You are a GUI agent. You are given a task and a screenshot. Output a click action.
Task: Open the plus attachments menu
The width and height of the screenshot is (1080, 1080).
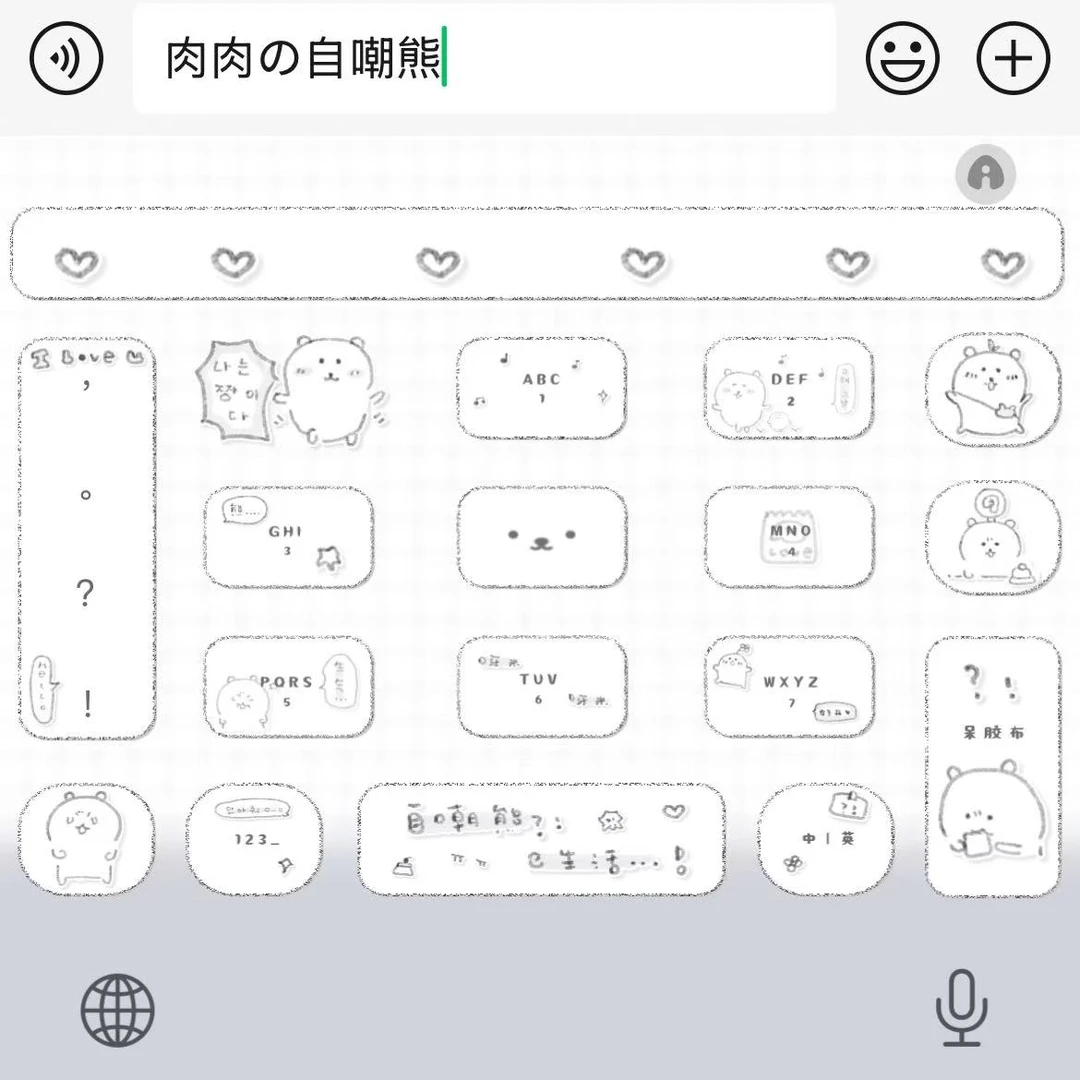[1013, 58]
